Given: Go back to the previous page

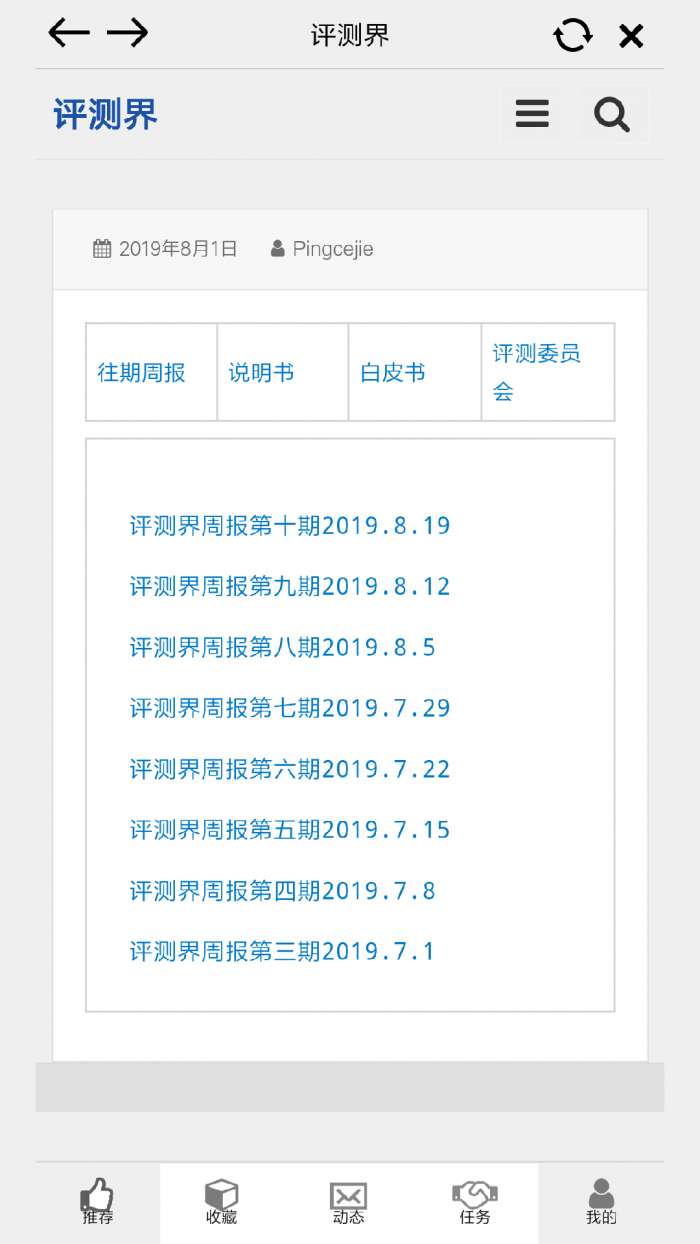Looking at the screenshot, I should coord(69,34).
